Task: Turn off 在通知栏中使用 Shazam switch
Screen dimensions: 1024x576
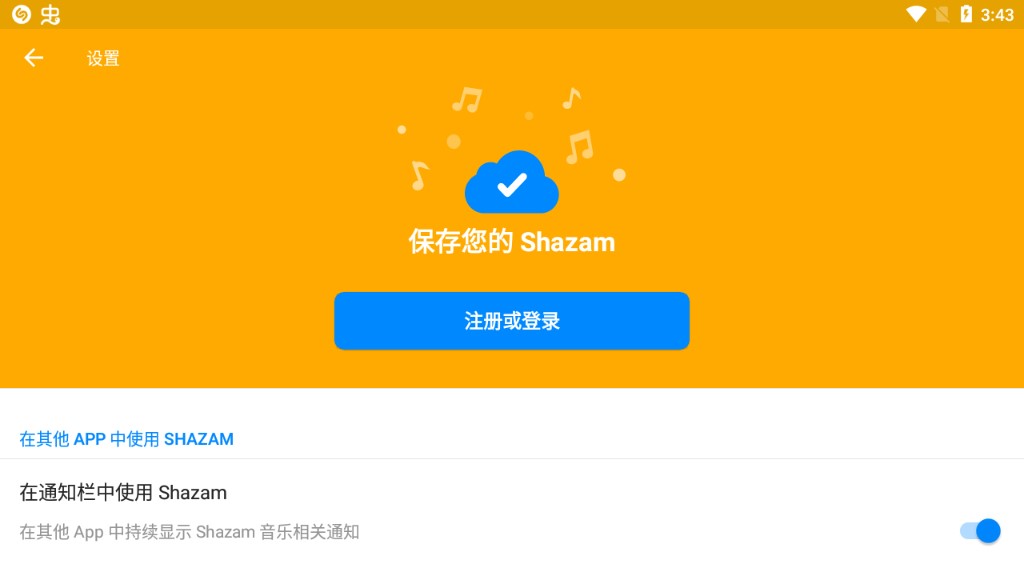Action: [x=979, y=531]
